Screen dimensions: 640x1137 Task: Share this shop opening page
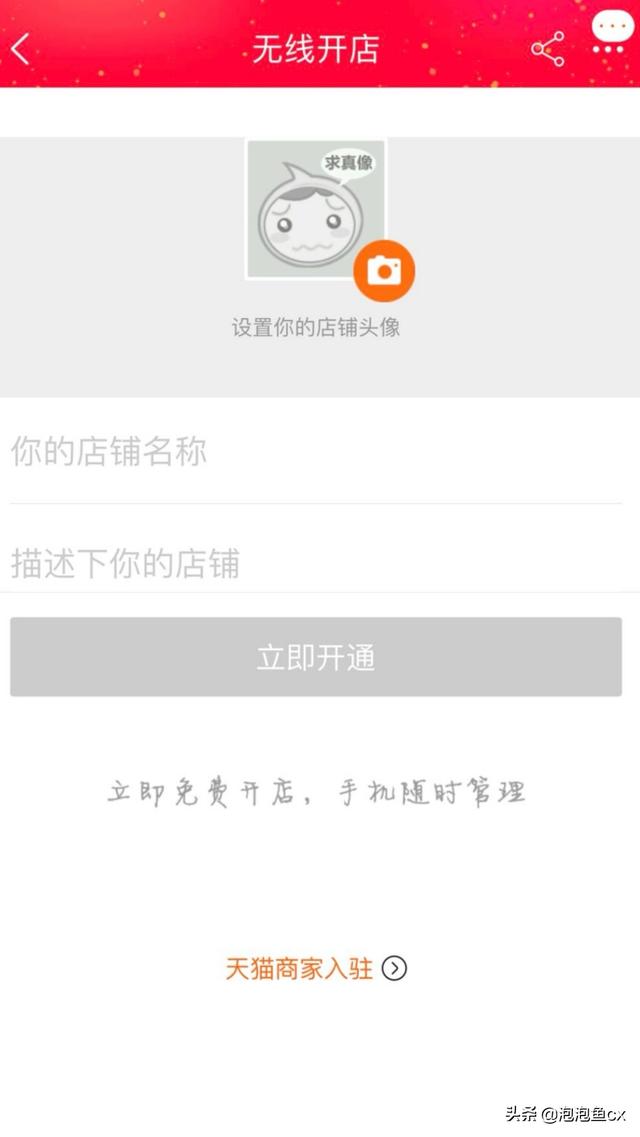tap(547, 48)
